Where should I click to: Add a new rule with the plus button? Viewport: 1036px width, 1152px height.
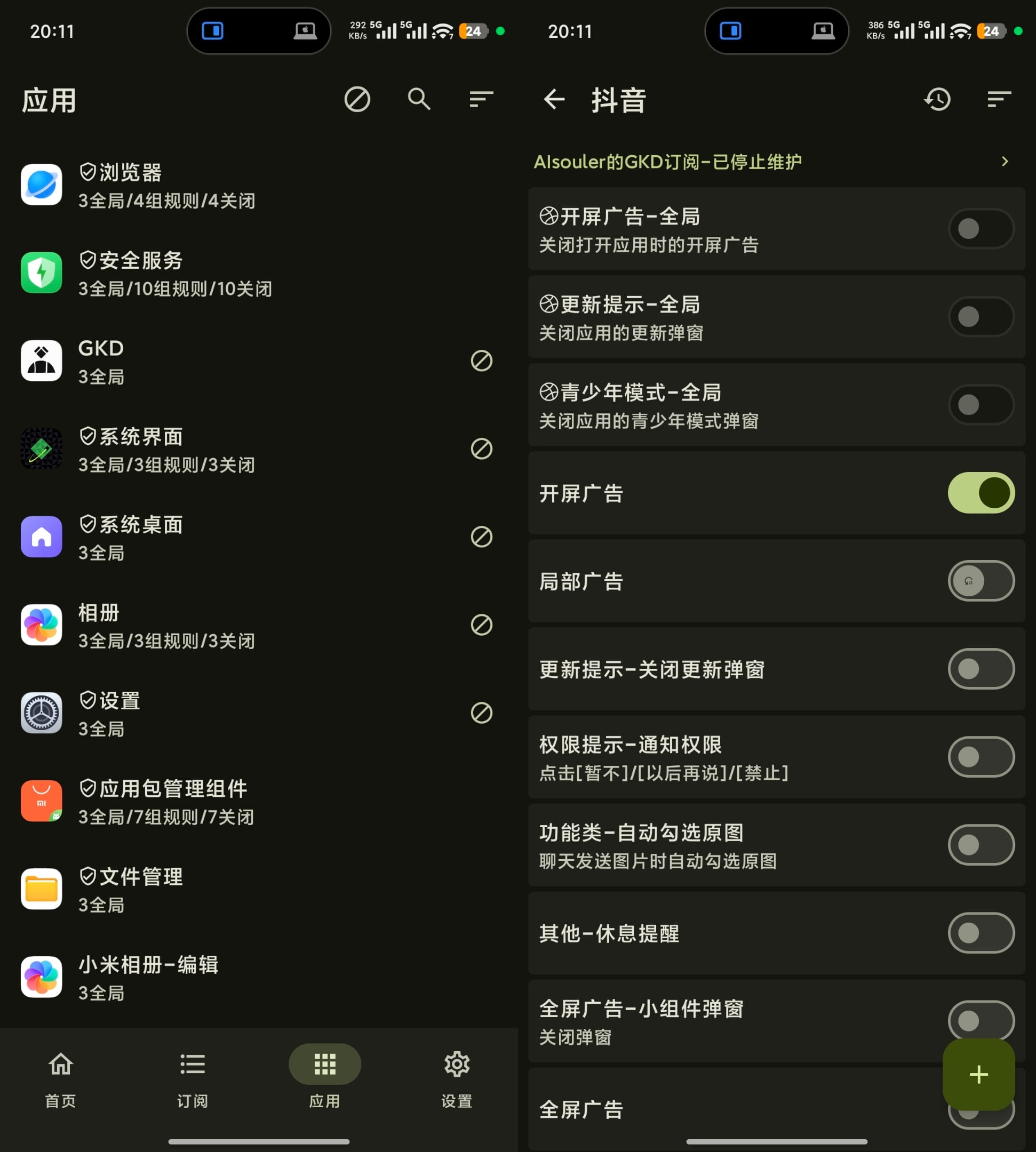[x=978, y=1074]
